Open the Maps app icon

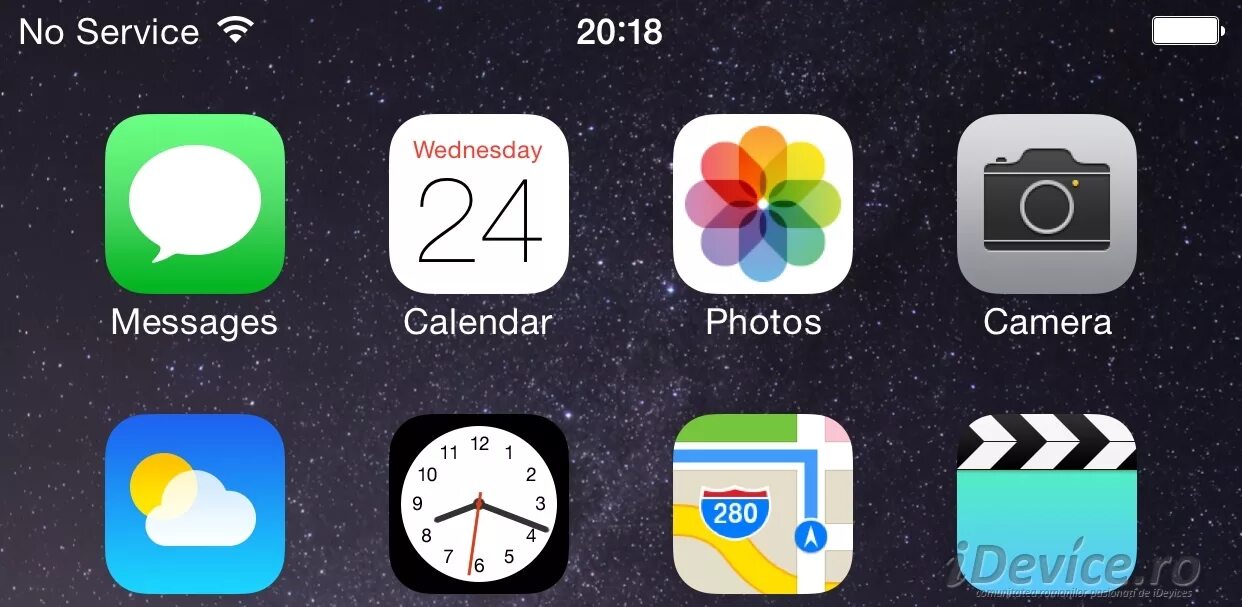(x=763, y=504)
